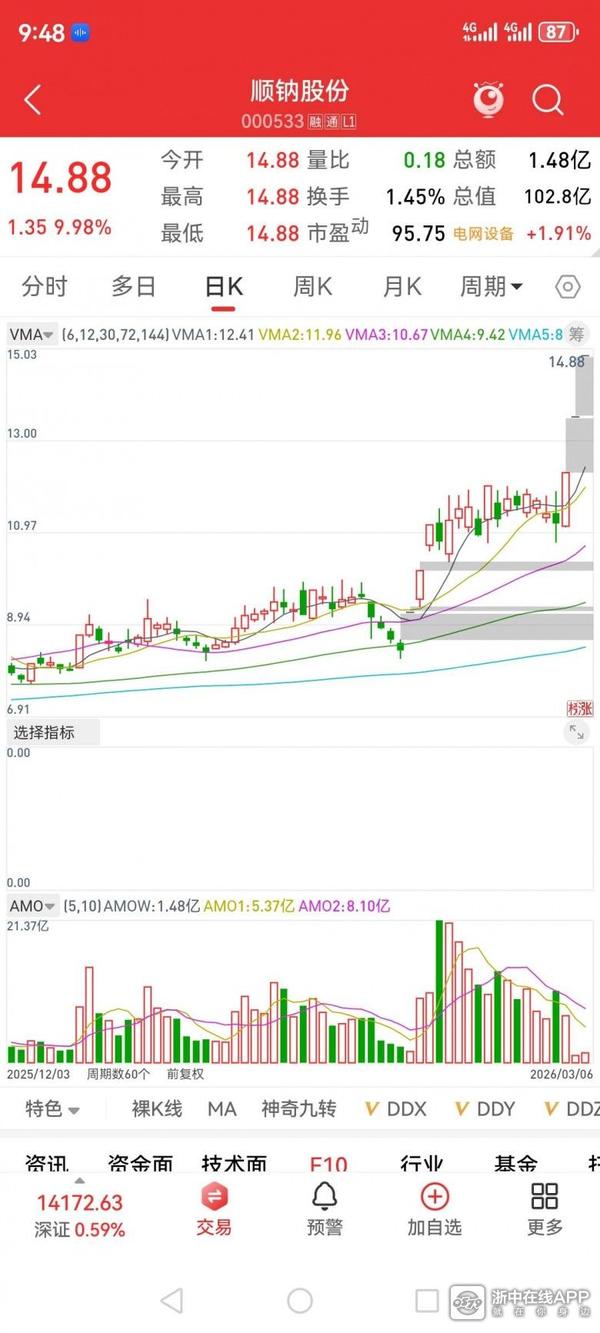The image size is (600, 1333).
Task: Add this stock via 加自选
Action: [434, 1208]
